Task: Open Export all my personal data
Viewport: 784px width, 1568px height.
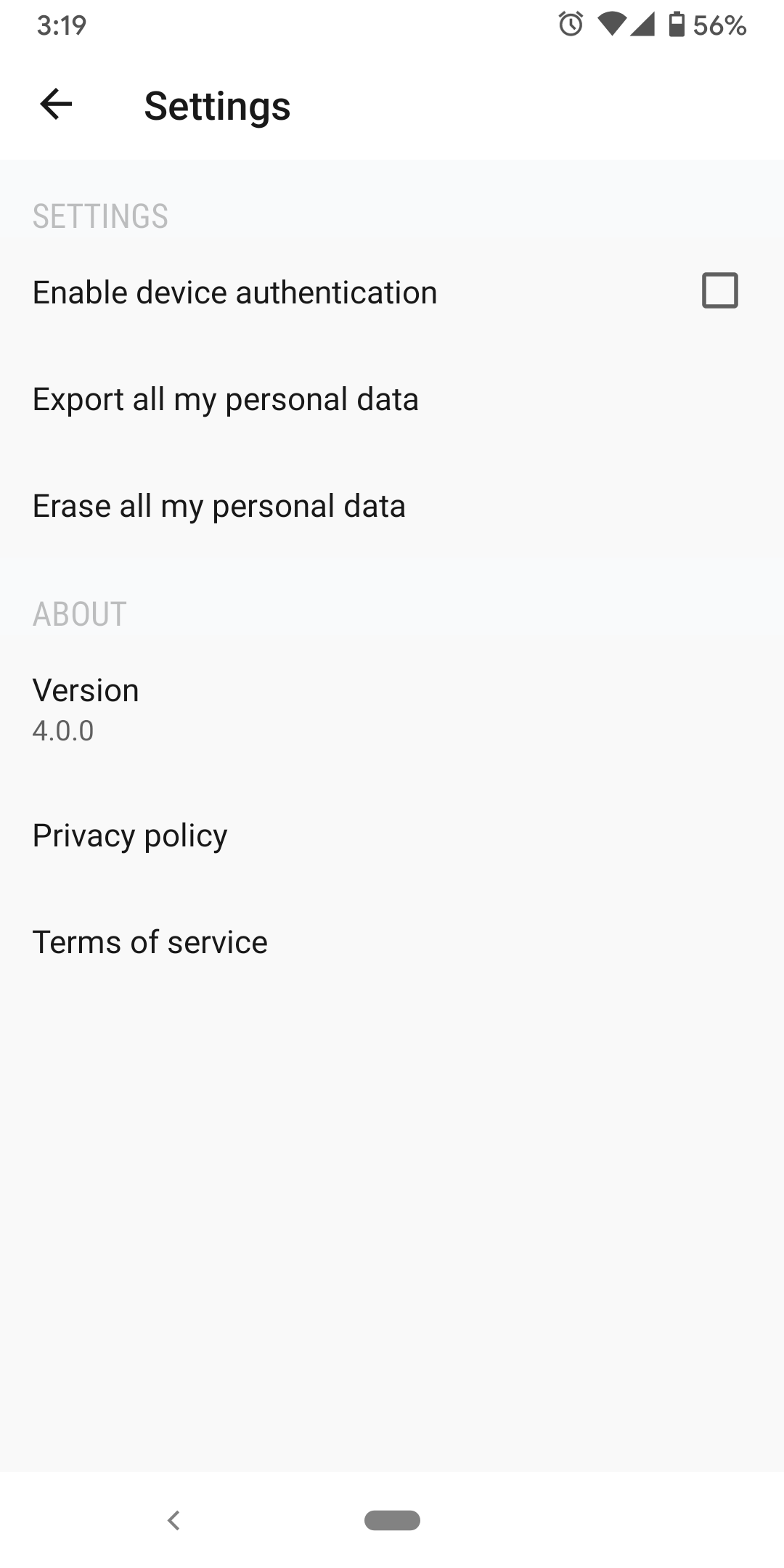Action: pos(224,399)
